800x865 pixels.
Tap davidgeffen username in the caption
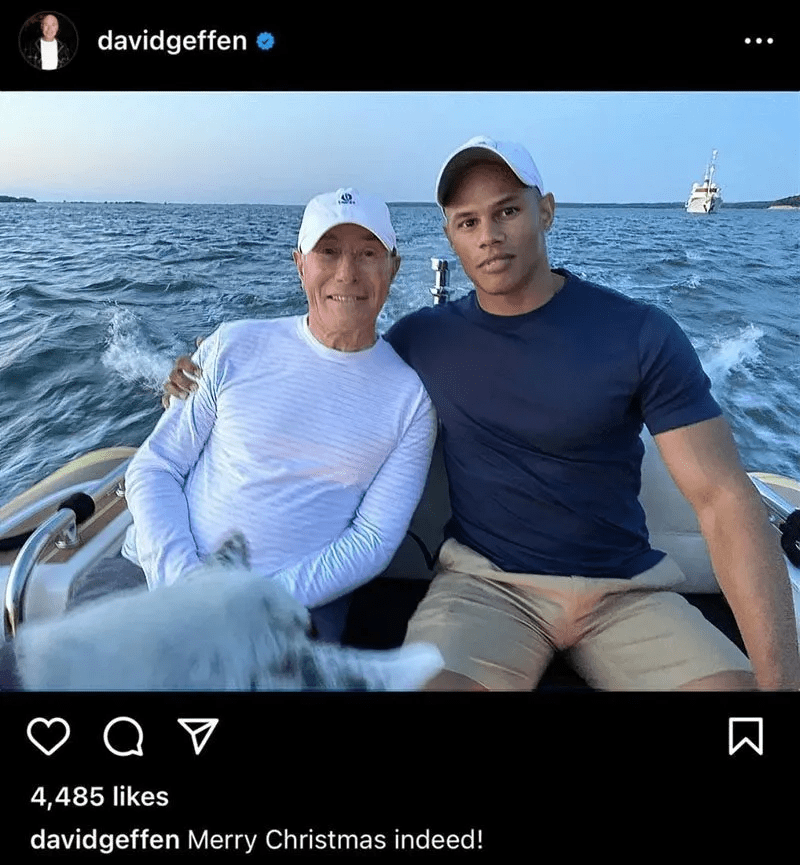coord(105,839)
